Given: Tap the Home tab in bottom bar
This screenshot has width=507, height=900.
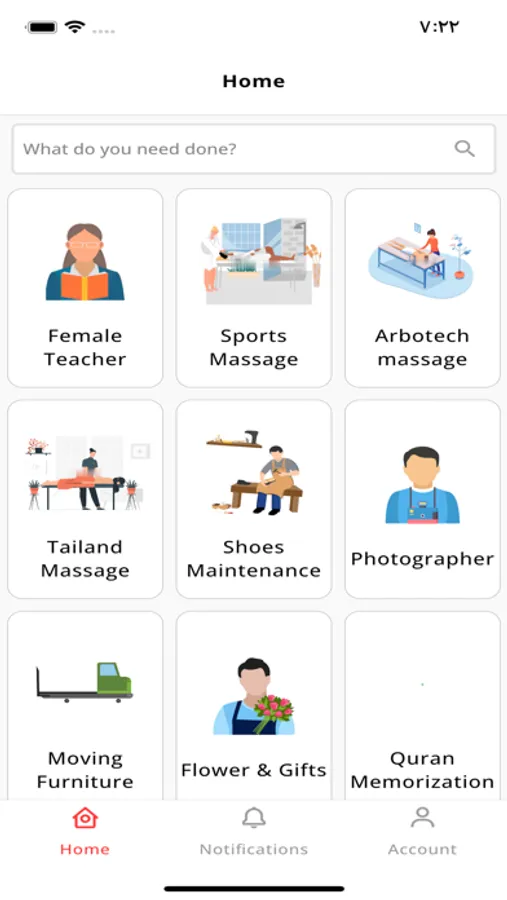Looking at the screenshot, I should coord(85,832).
